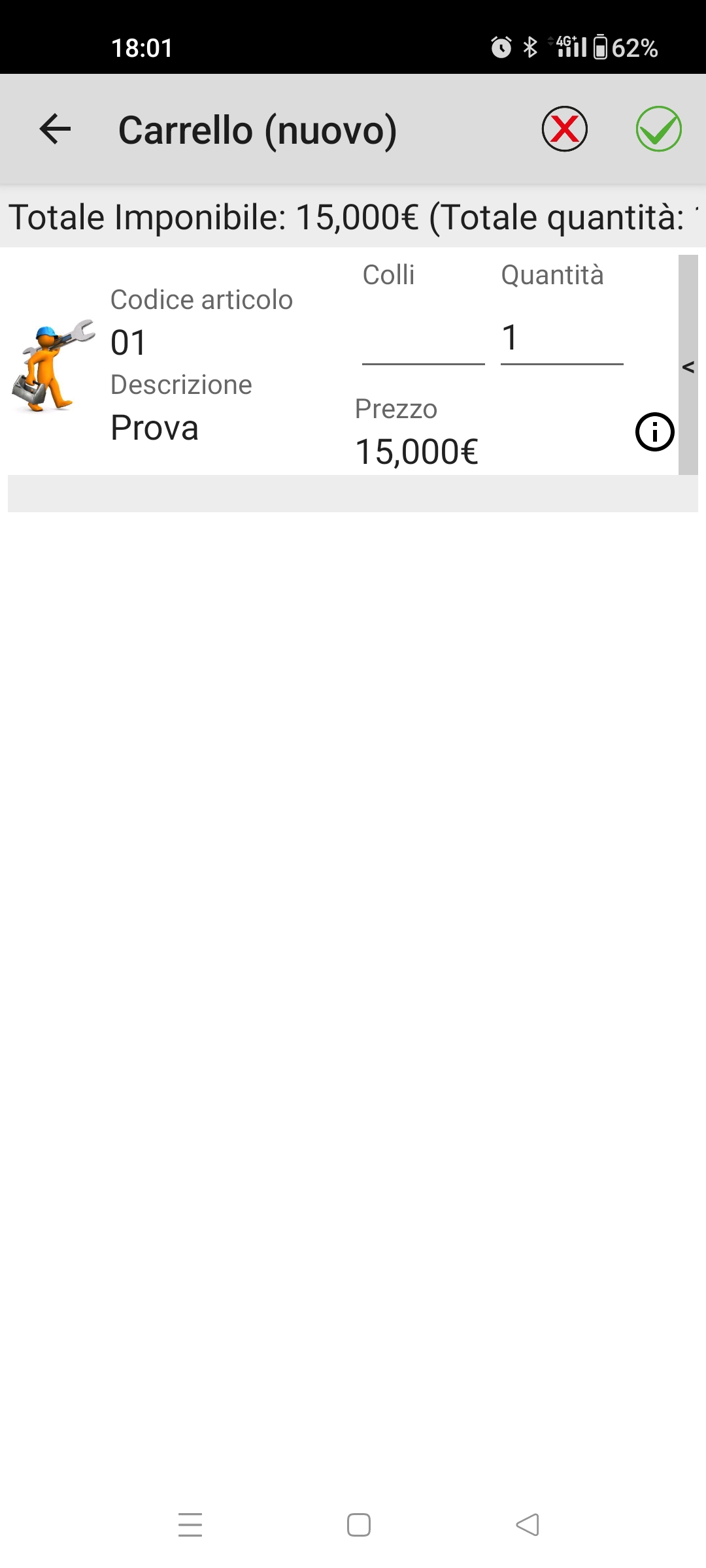The height and width of the screenshot is (1568, 706).
Task: Go to the system home screen
Action: point(359,1525)
